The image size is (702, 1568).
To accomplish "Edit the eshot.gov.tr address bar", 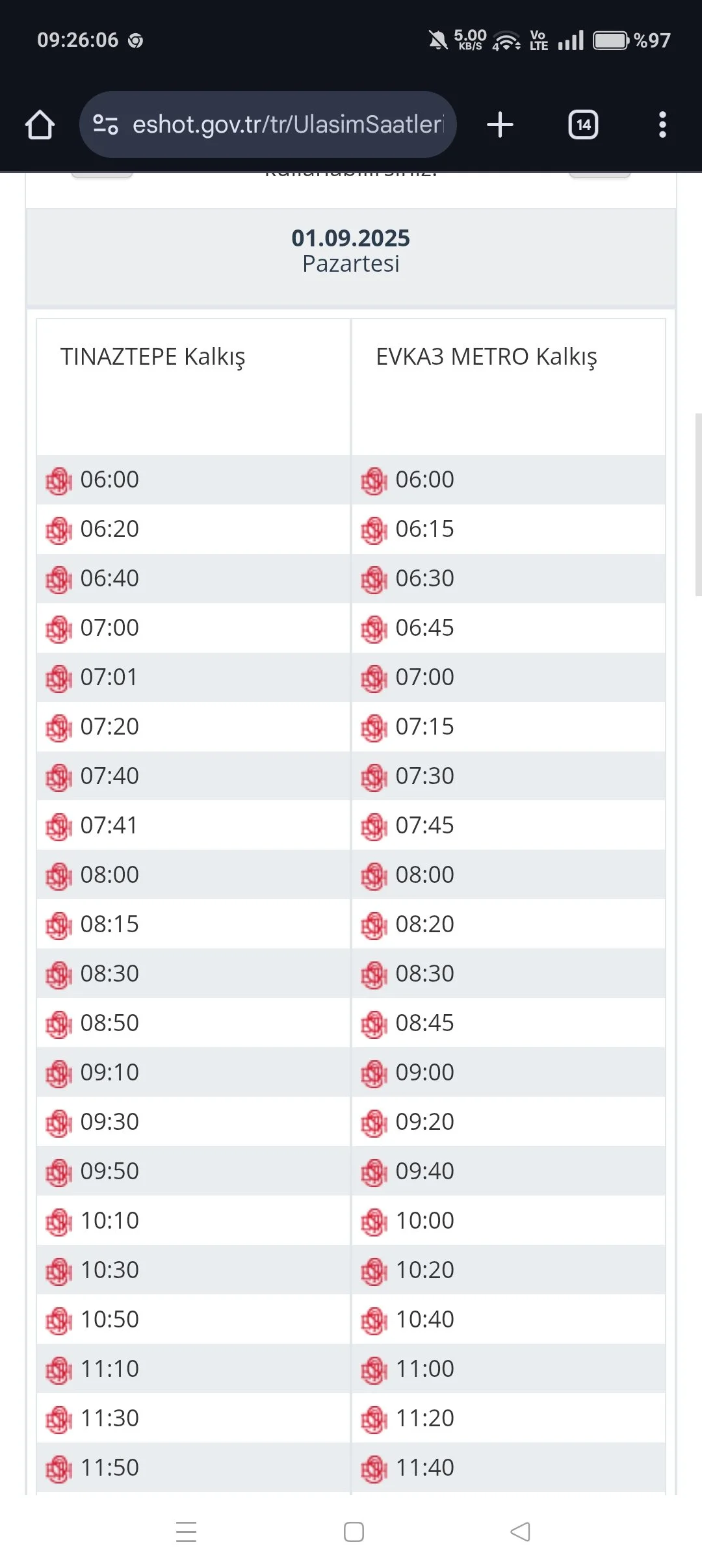I will (287, 124).
